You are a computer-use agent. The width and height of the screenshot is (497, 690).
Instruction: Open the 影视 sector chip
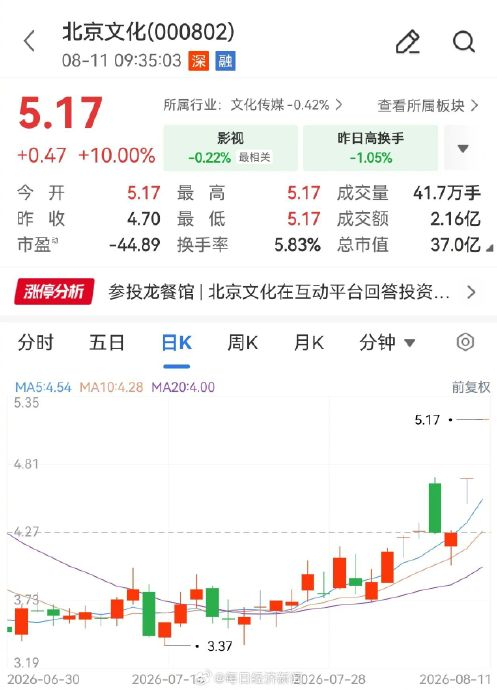pyautogui.click(x=230, y=148)
